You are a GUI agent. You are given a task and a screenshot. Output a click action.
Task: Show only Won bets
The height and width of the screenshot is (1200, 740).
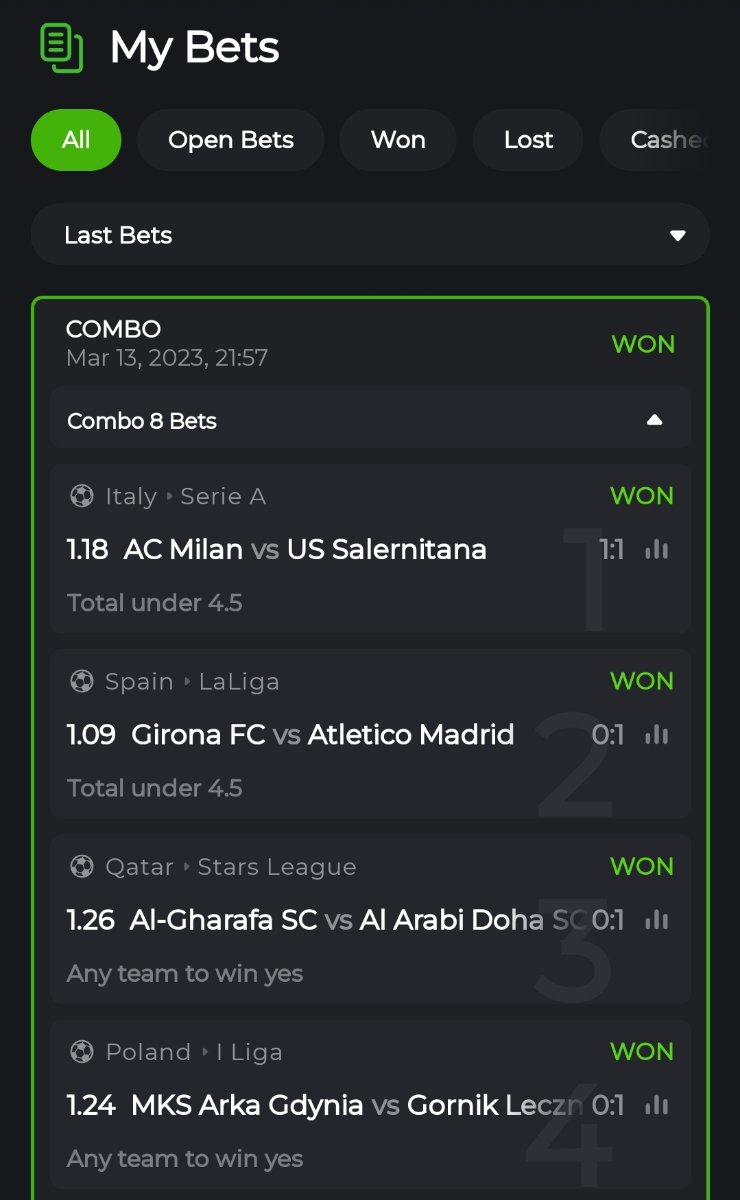coord(398,140)
